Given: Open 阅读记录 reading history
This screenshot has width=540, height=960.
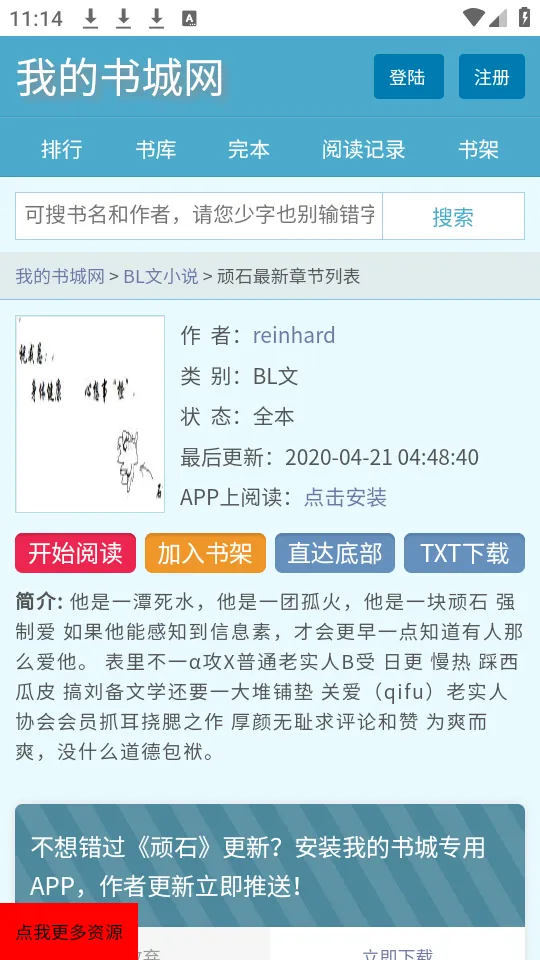Looking at the screenshot, I should (x=364, y=149).
